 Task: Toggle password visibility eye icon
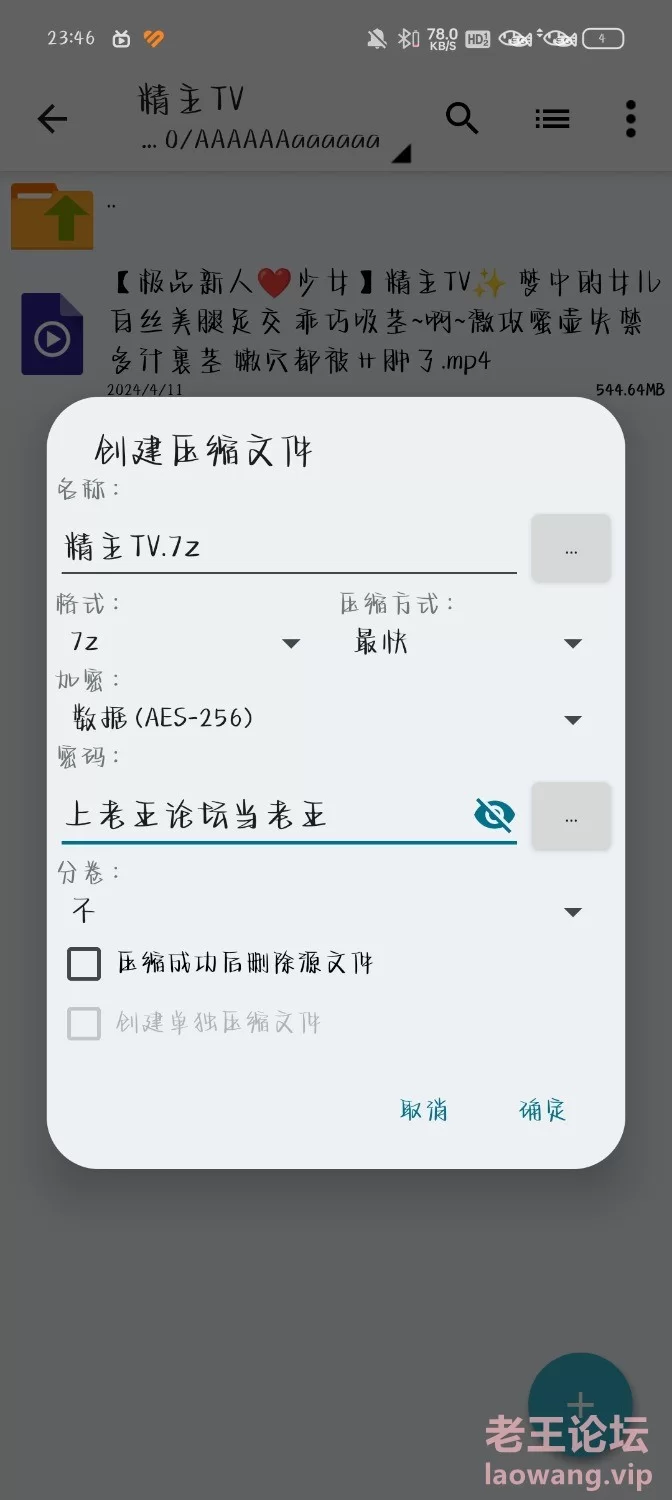494,815
